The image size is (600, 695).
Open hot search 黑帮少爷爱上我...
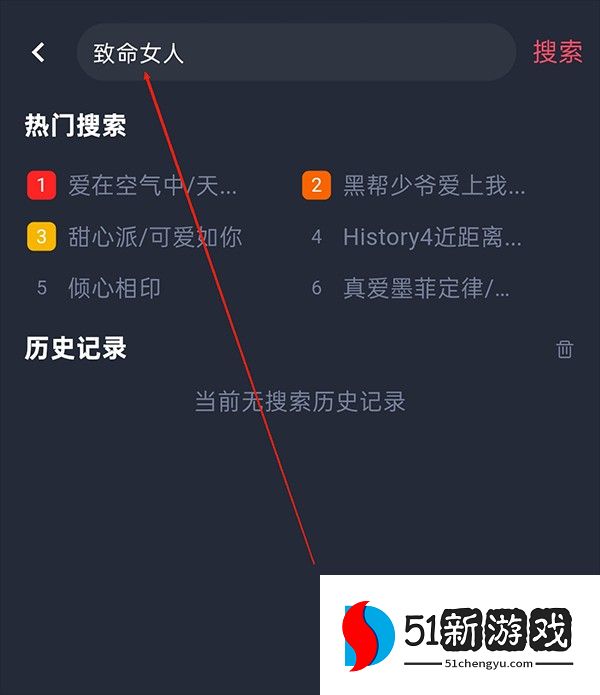pos(433,185)
